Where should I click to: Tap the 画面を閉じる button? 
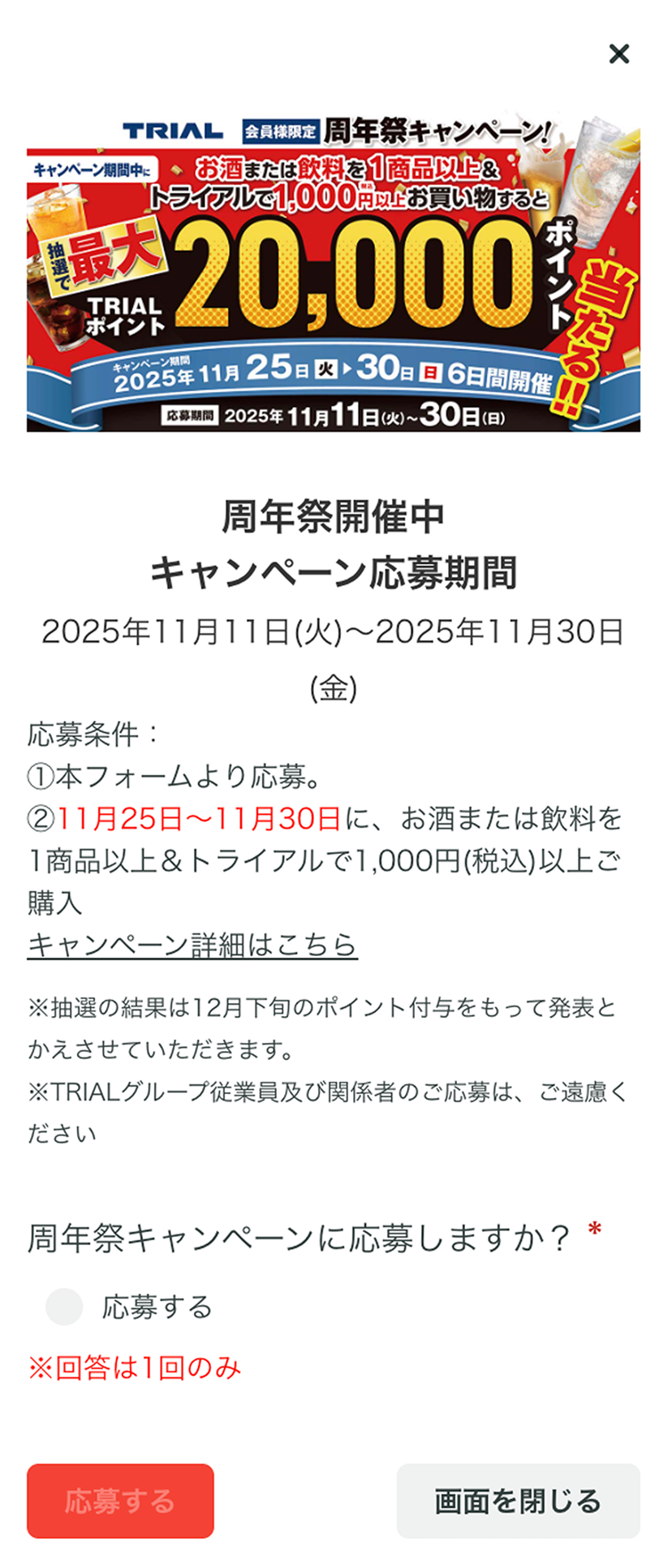pos(518,1501)
